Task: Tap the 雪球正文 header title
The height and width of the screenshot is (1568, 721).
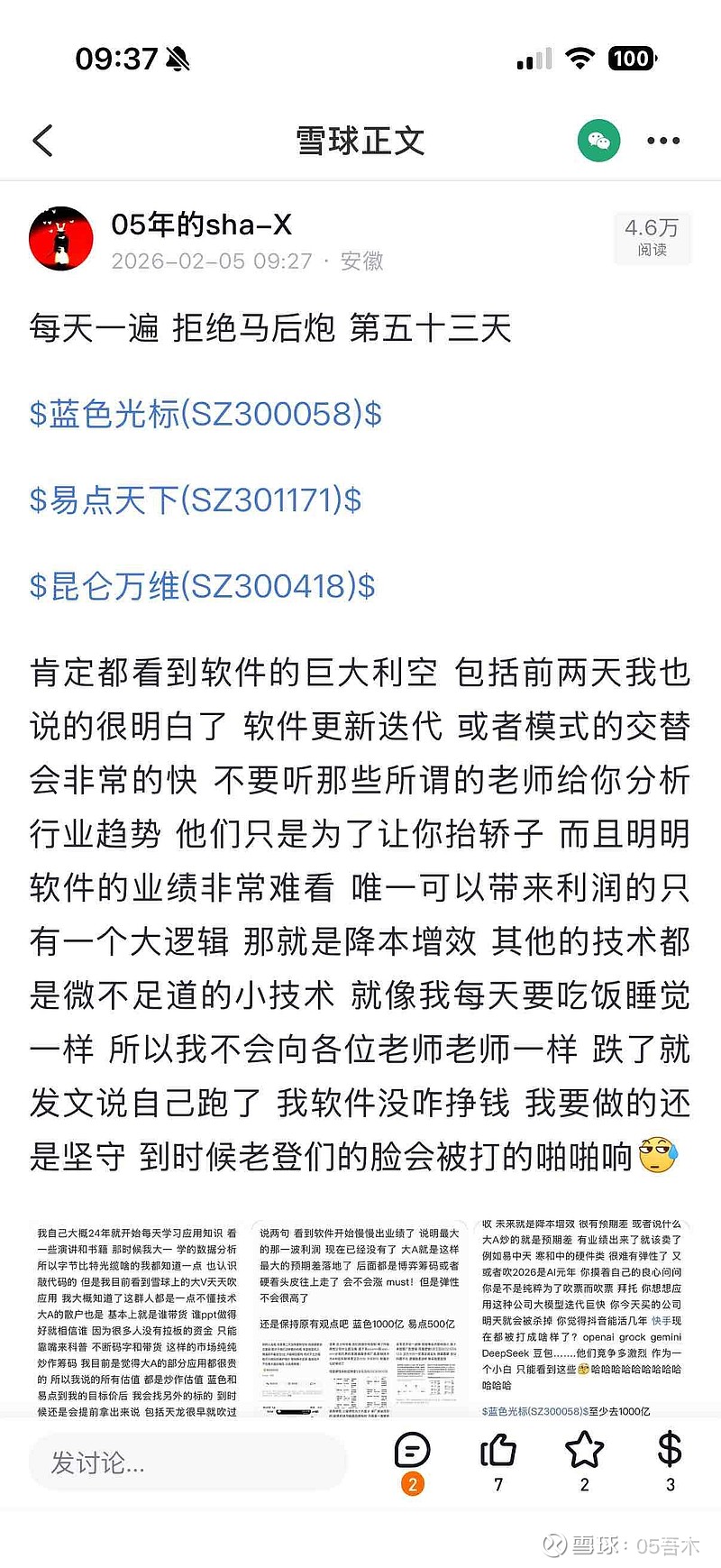Action: coord(360,141)
